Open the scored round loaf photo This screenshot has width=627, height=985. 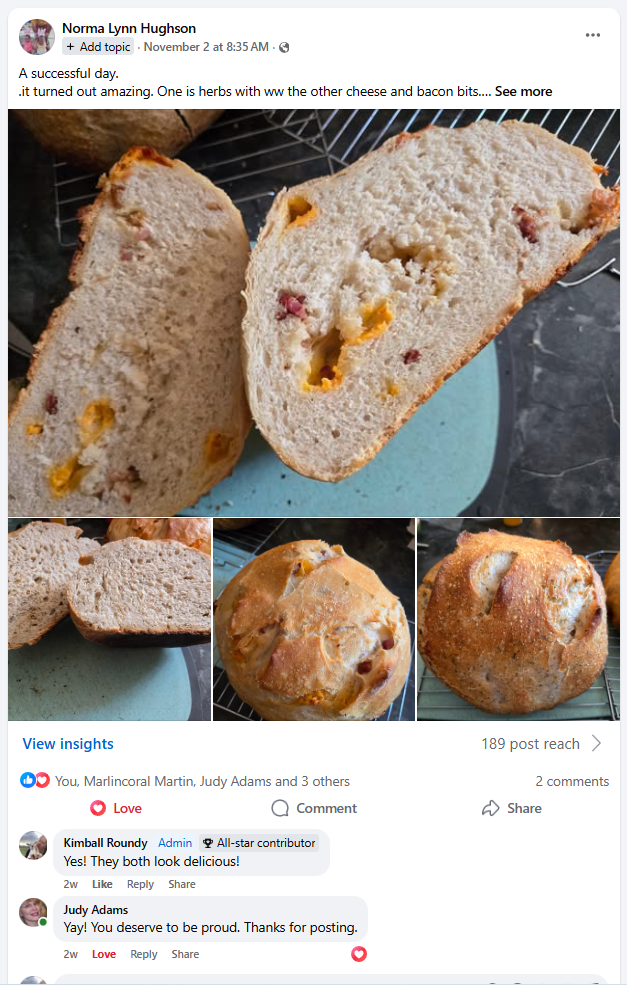pyautogui.click(x=518, y=619)
